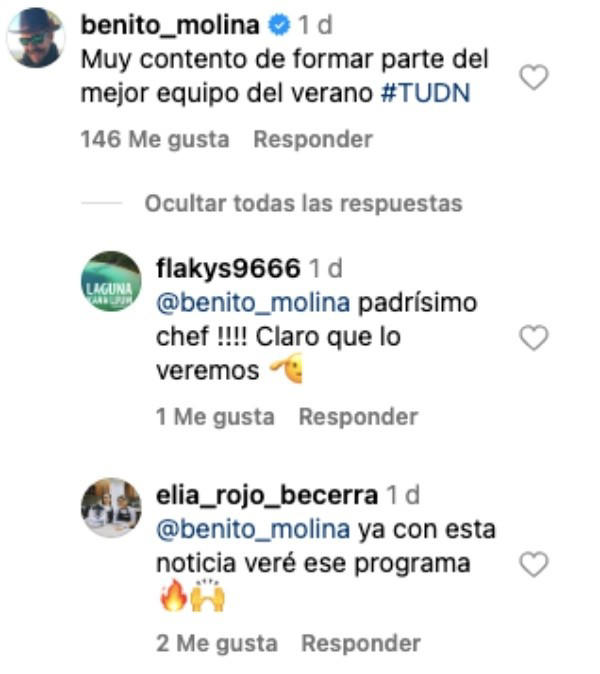Reply to flakys9666's comment
Image resolution: width=600 pixels, height=674 pixels.
pyautogui.click(x=358, y=416)
